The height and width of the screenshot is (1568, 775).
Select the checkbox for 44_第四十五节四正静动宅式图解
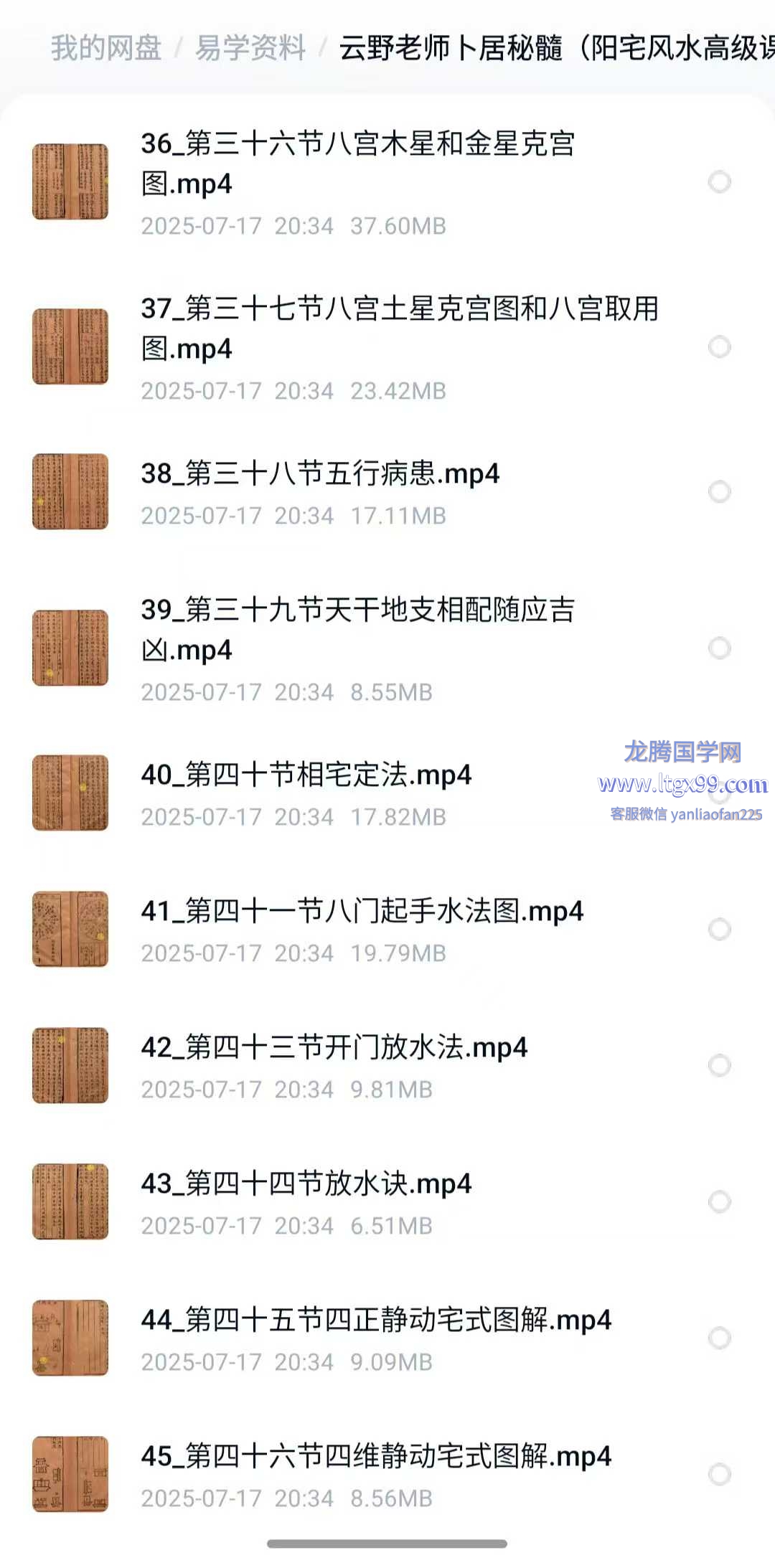tap(719, 1338)
